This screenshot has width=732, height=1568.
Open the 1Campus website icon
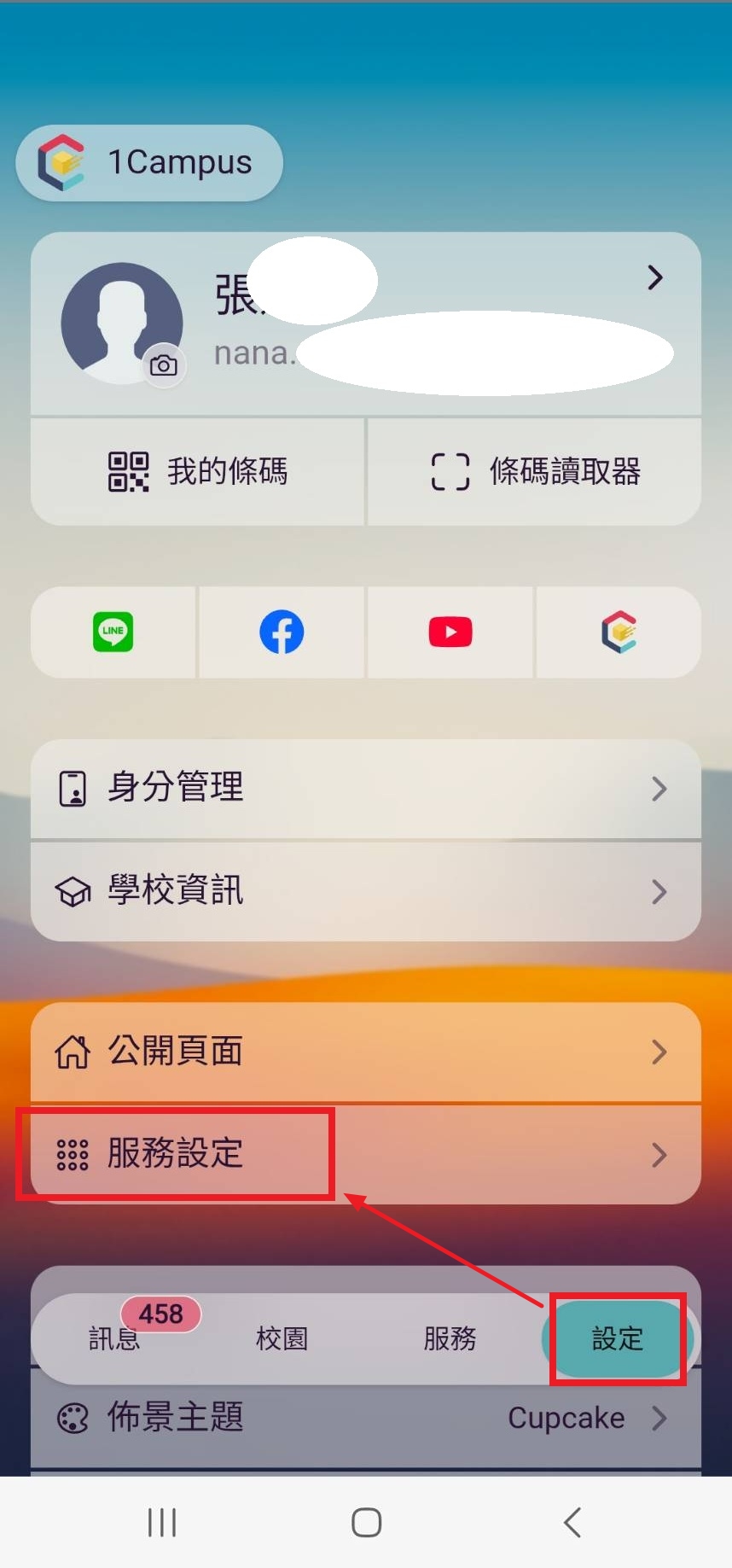tap(619, 632)
